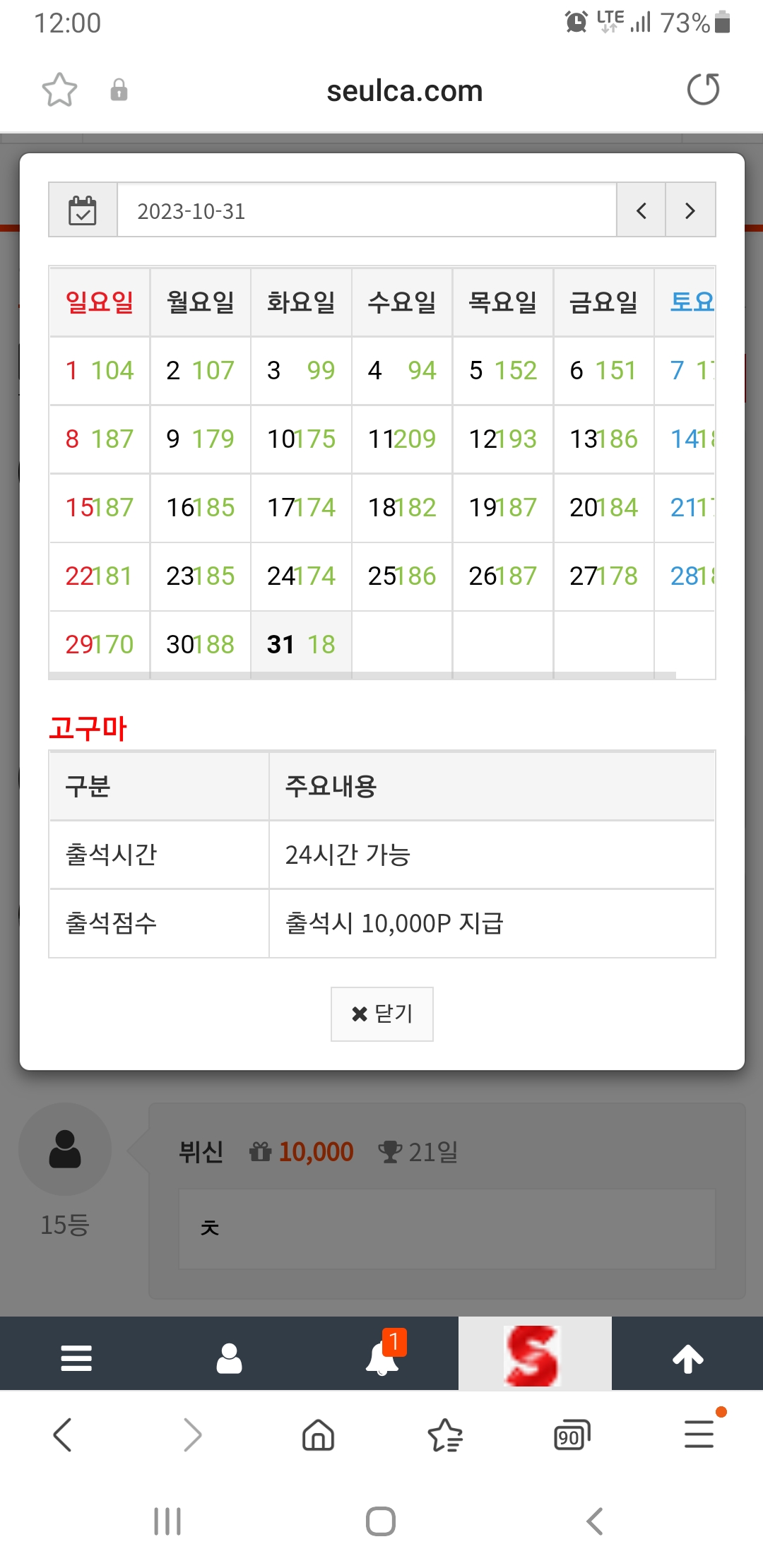Close the attendance popup with 닫기
The height and width of the screenshot is (1568, 763).
tap(381, 1014)
